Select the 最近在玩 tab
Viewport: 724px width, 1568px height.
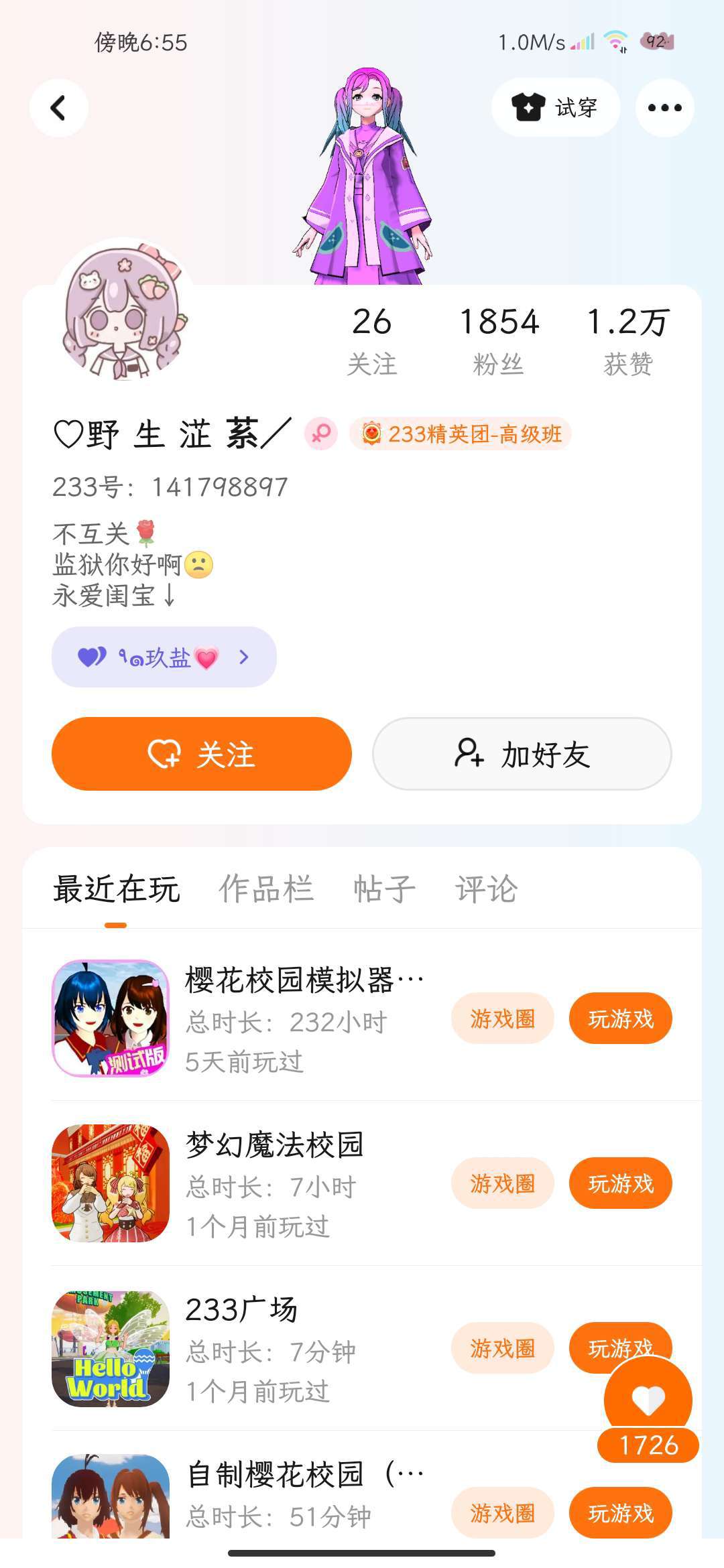click(x=117, y=890)
